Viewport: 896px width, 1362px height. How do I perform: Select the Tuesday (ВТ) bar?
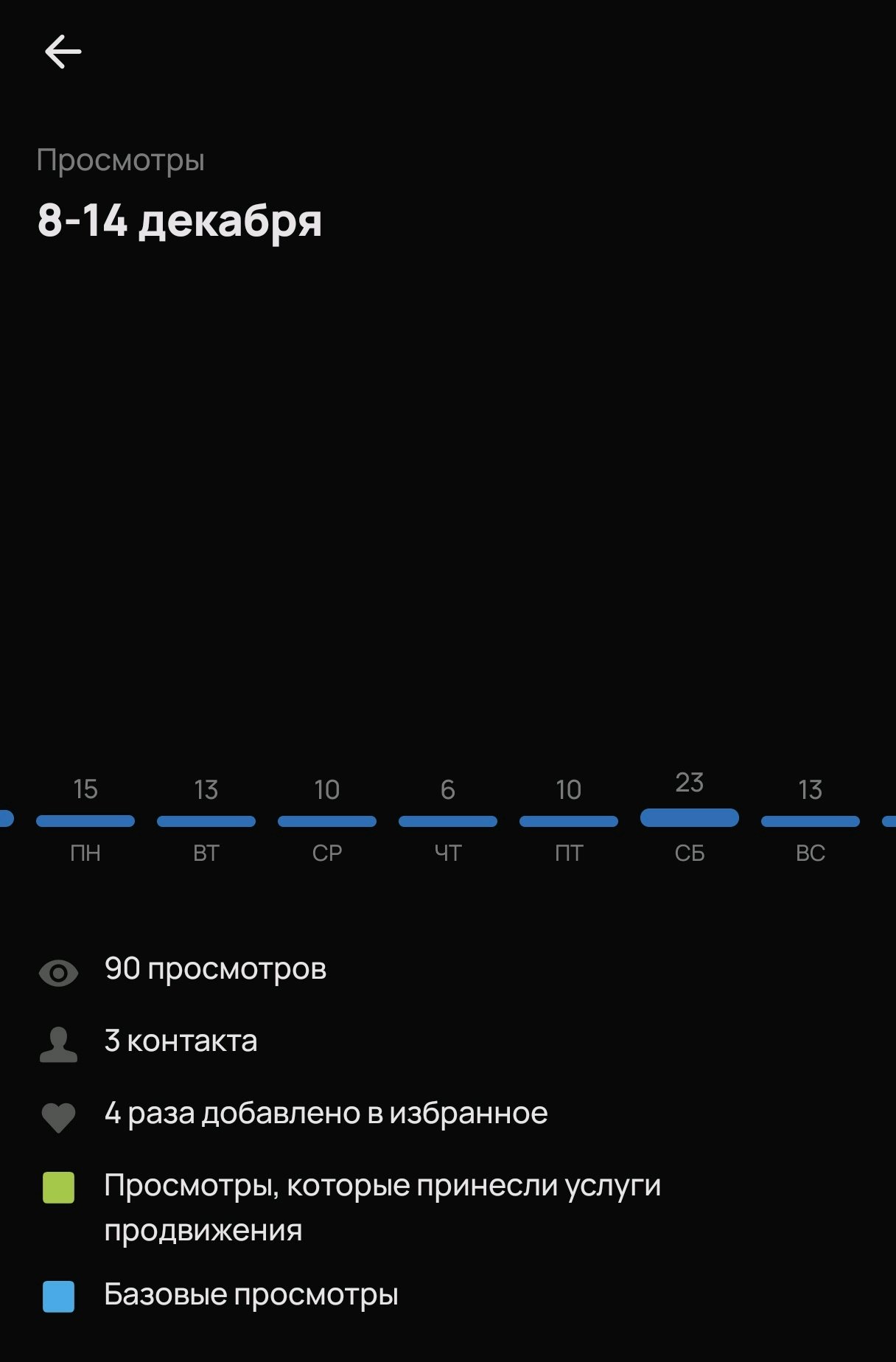pos(206,821)
